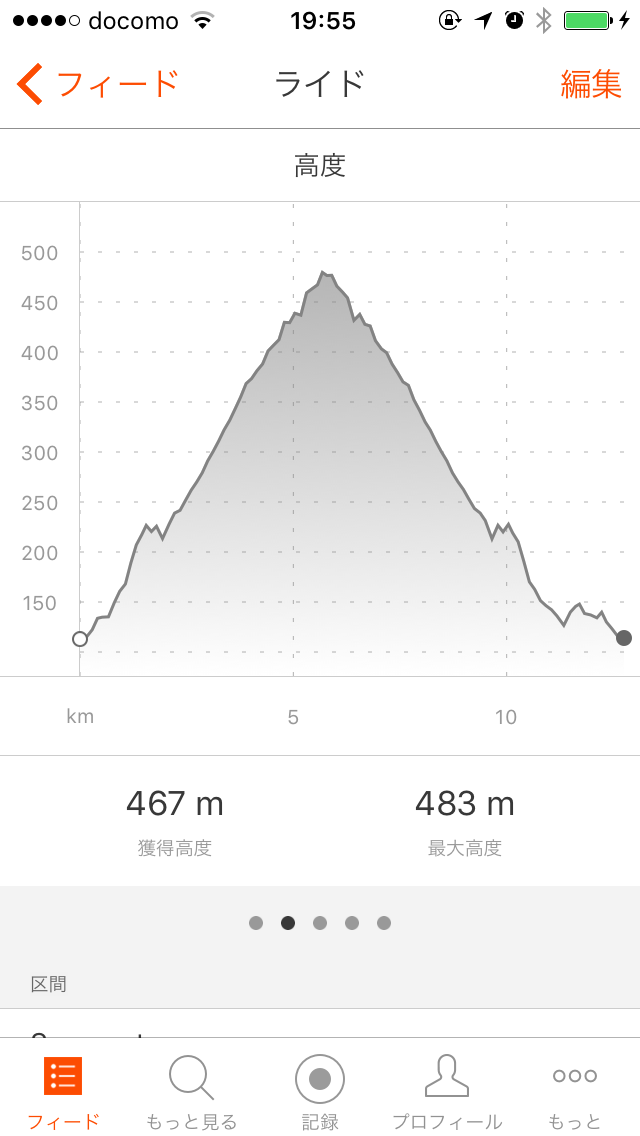Image resolution: width=640 pixels, height=1136 pixels.
Task: Tap the page indicator dots
Action: pyautogui.click(x=320, y=923)
